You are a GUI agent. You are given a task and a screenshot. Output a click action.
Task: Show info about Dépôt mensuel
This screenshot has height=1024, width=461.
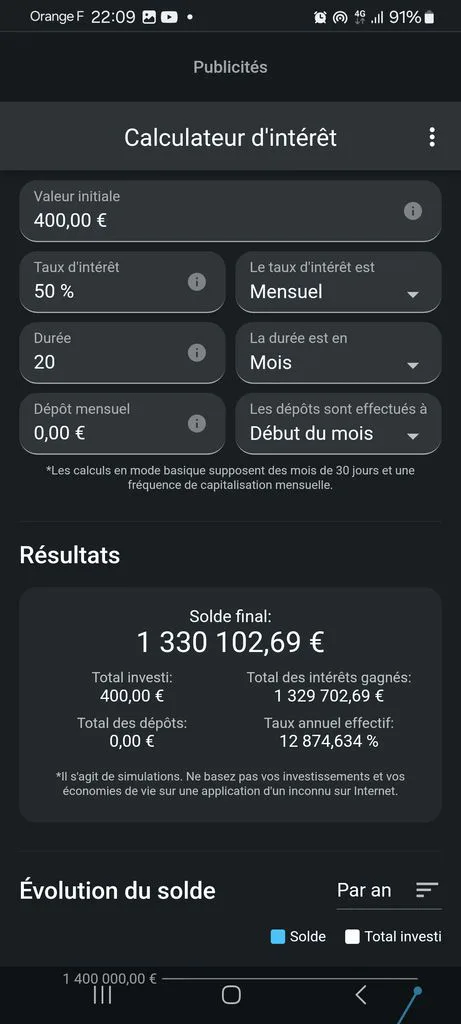(197, 424)
